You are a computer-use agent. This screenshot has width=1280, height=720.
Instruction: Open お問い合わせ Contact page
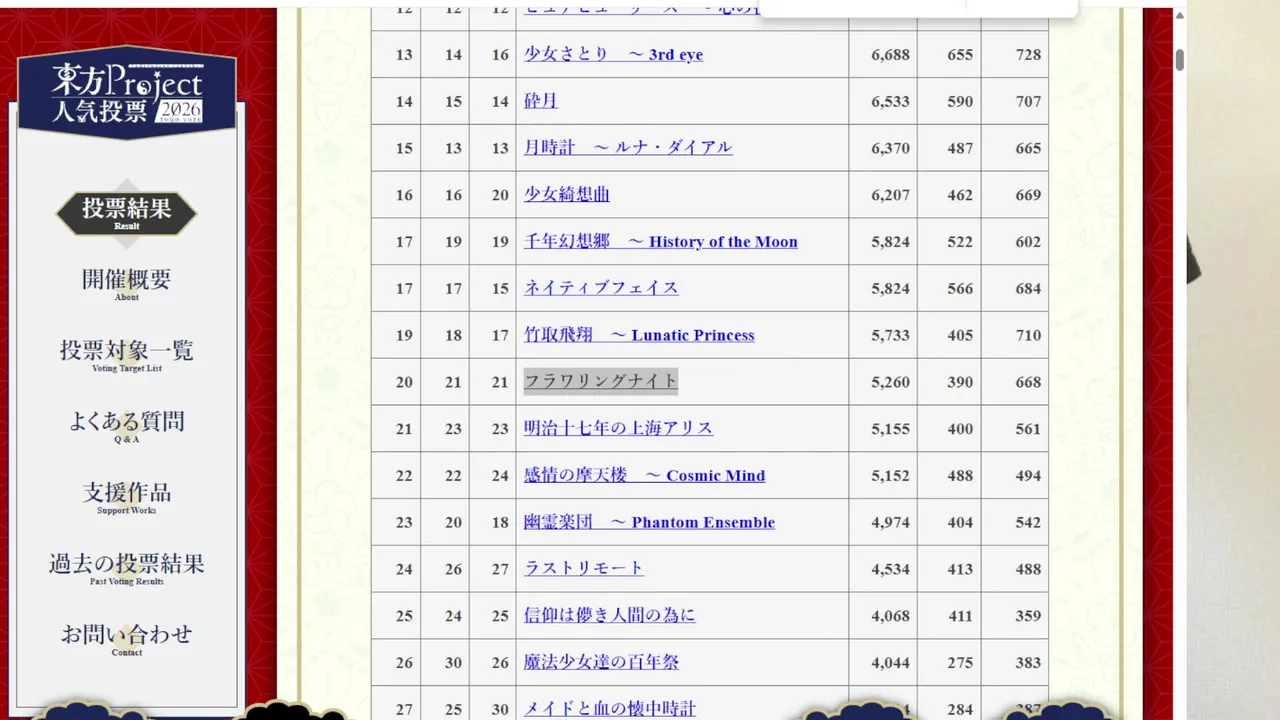[126, 639]
